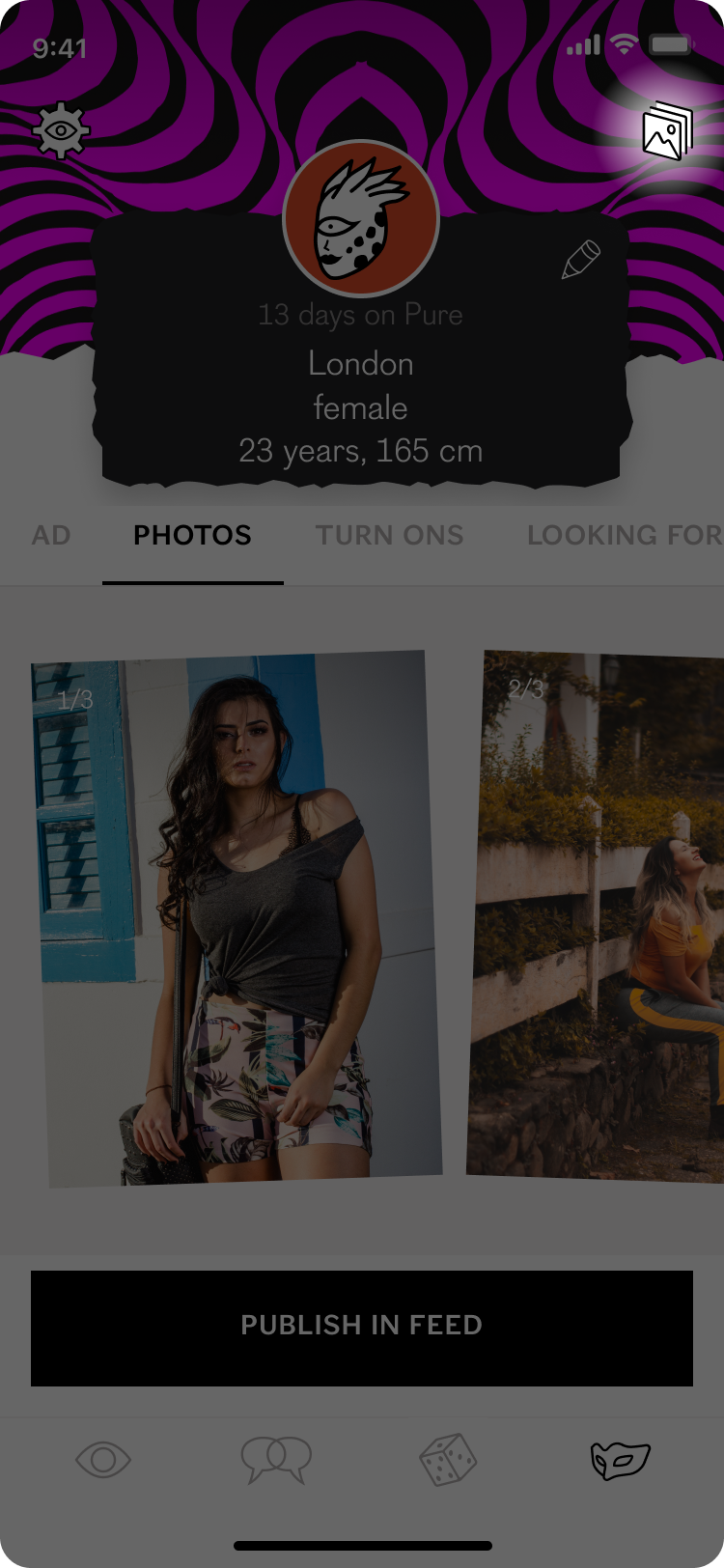This screenshot has width=724, height=1568.
Task: Select the mask icon in bottom navigation
Action: coord(620,1461)
